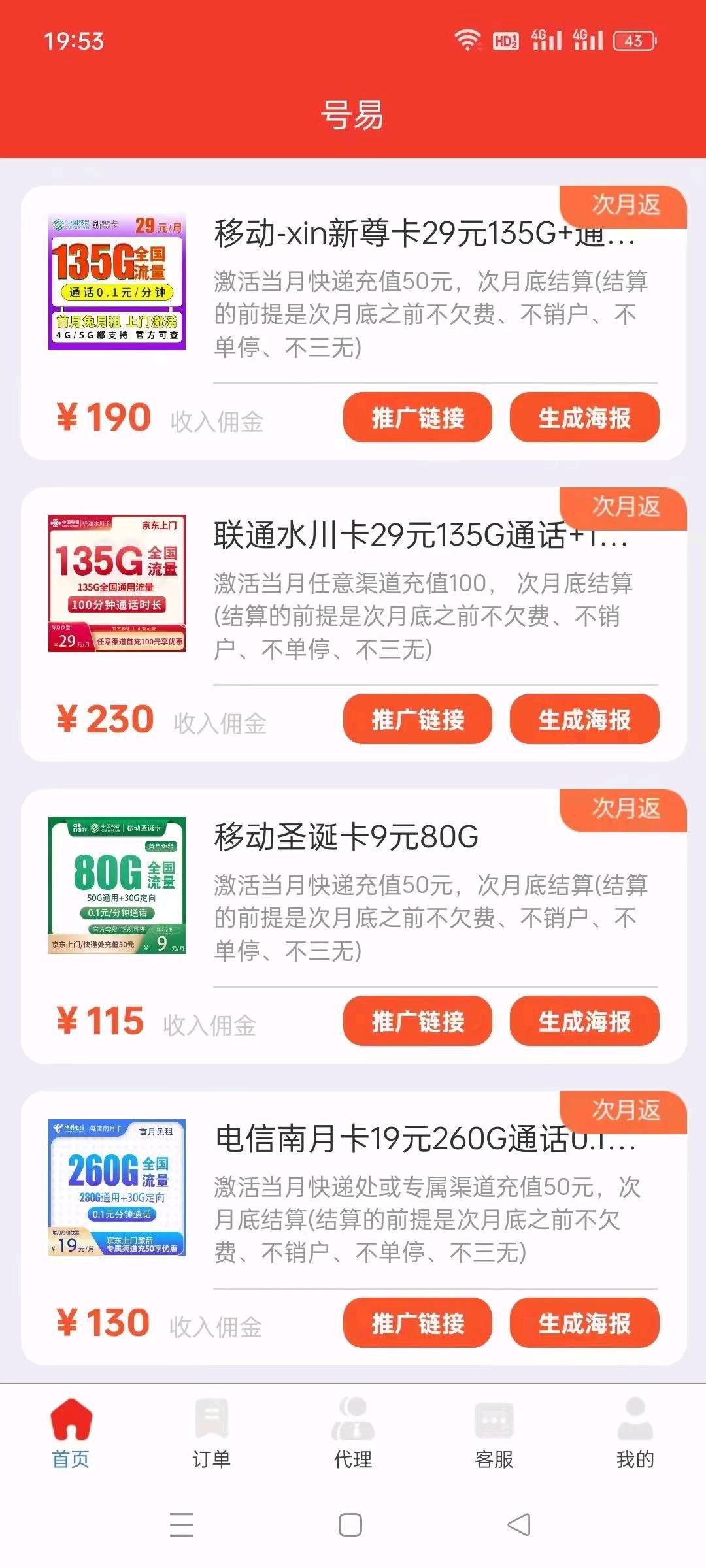This screenshot has width=706, height=1568.
Task: Create poster for 移动圣诞卡9元80G
Action: [x=584, y=1021]
